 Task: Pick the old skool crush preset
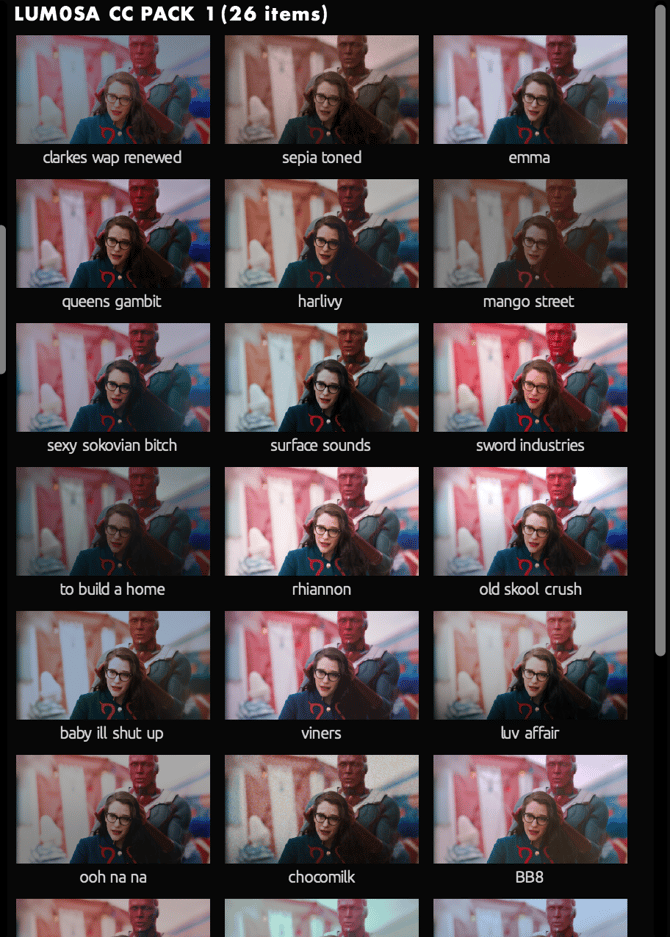530,522
